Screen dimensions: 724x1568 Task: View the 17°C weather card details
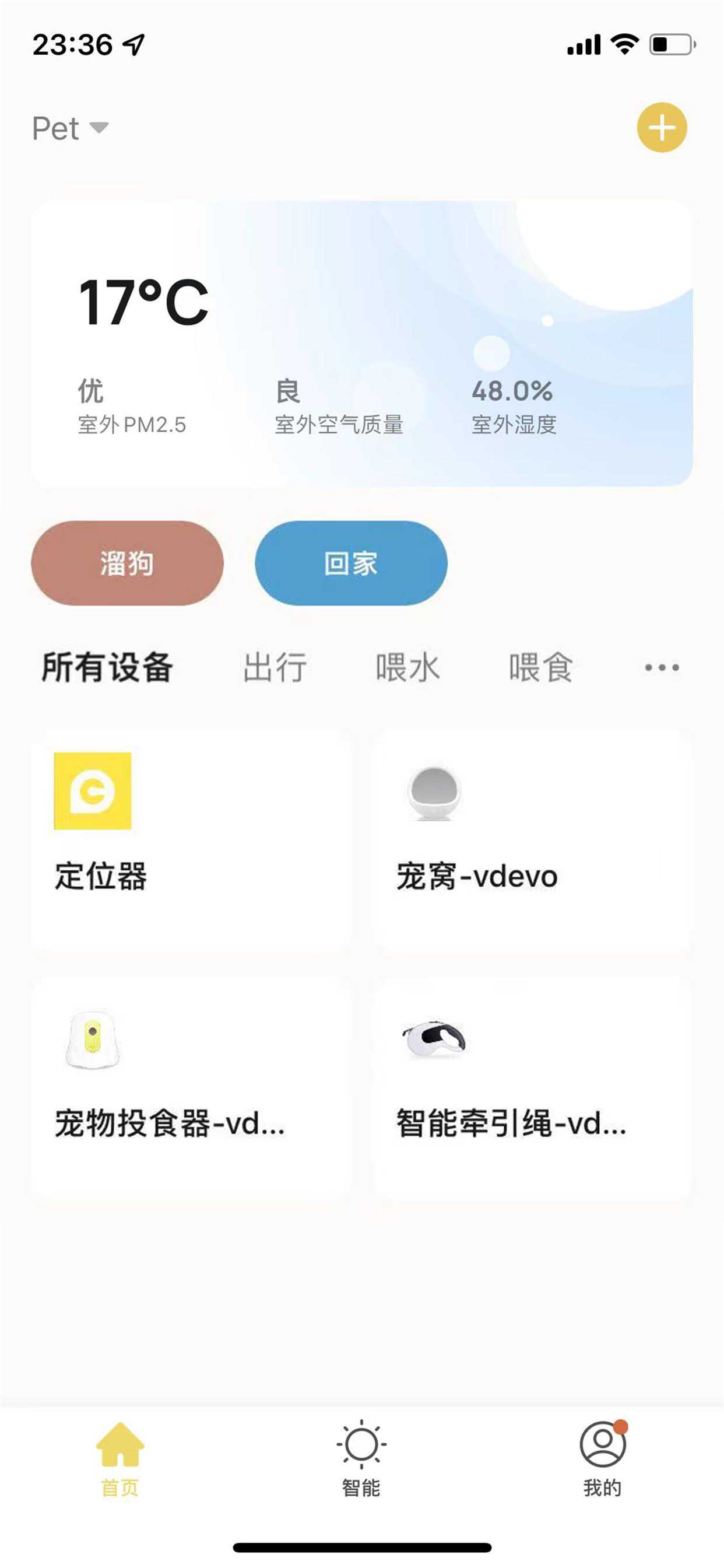(x=361, y=344)
